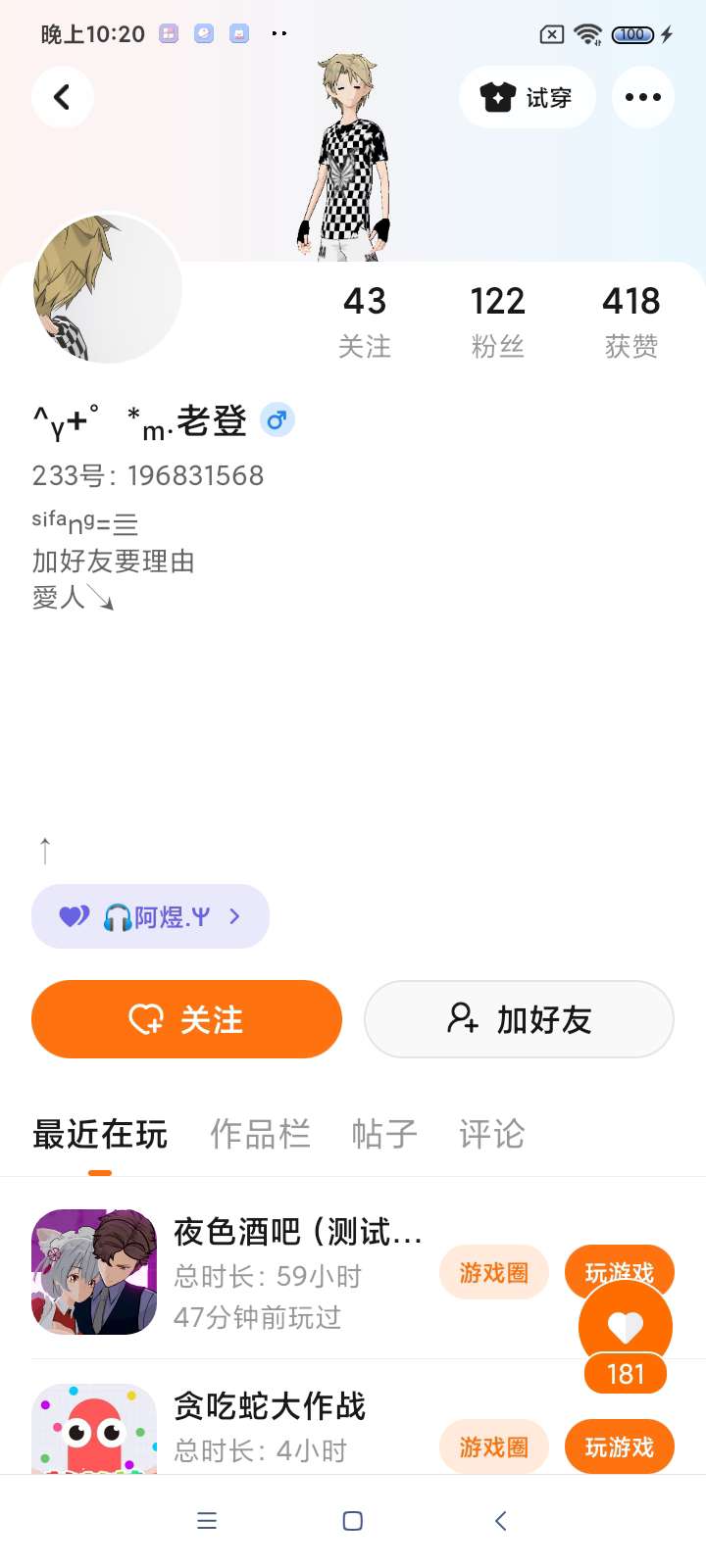Tap the system home button
Image resolution: width=706 pixels, height=1568 pixels.
353,1521
